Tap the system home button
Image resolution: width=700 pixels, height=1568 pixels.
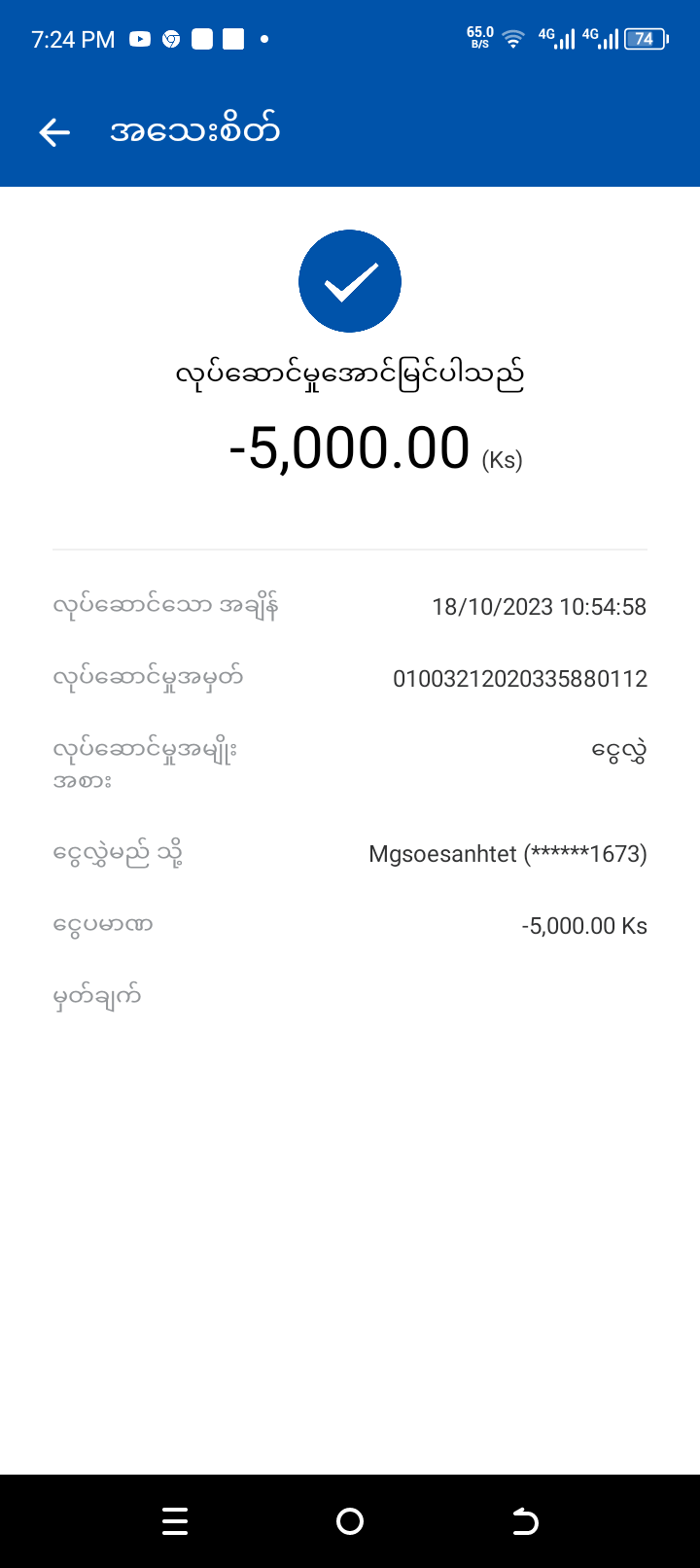coord(350,1521)
